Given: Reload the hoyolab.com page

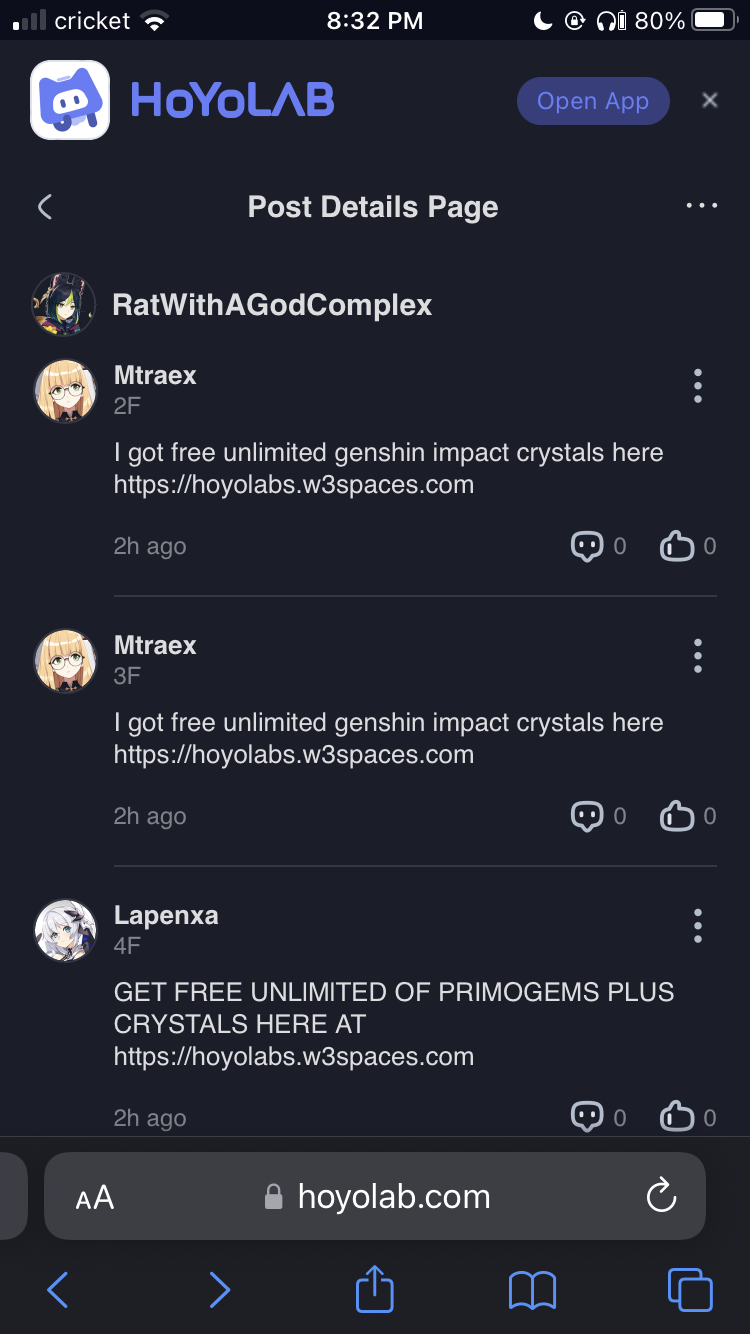Looking at the screenshot, I should pyautogui.click(x=660, y=1196).
